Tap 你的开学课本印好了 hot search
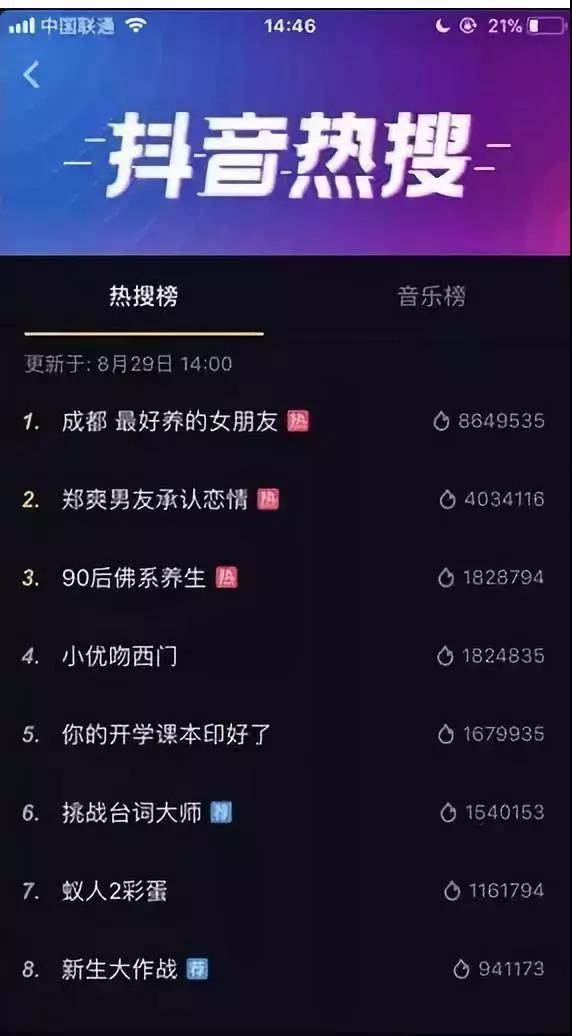 (284, 734)
